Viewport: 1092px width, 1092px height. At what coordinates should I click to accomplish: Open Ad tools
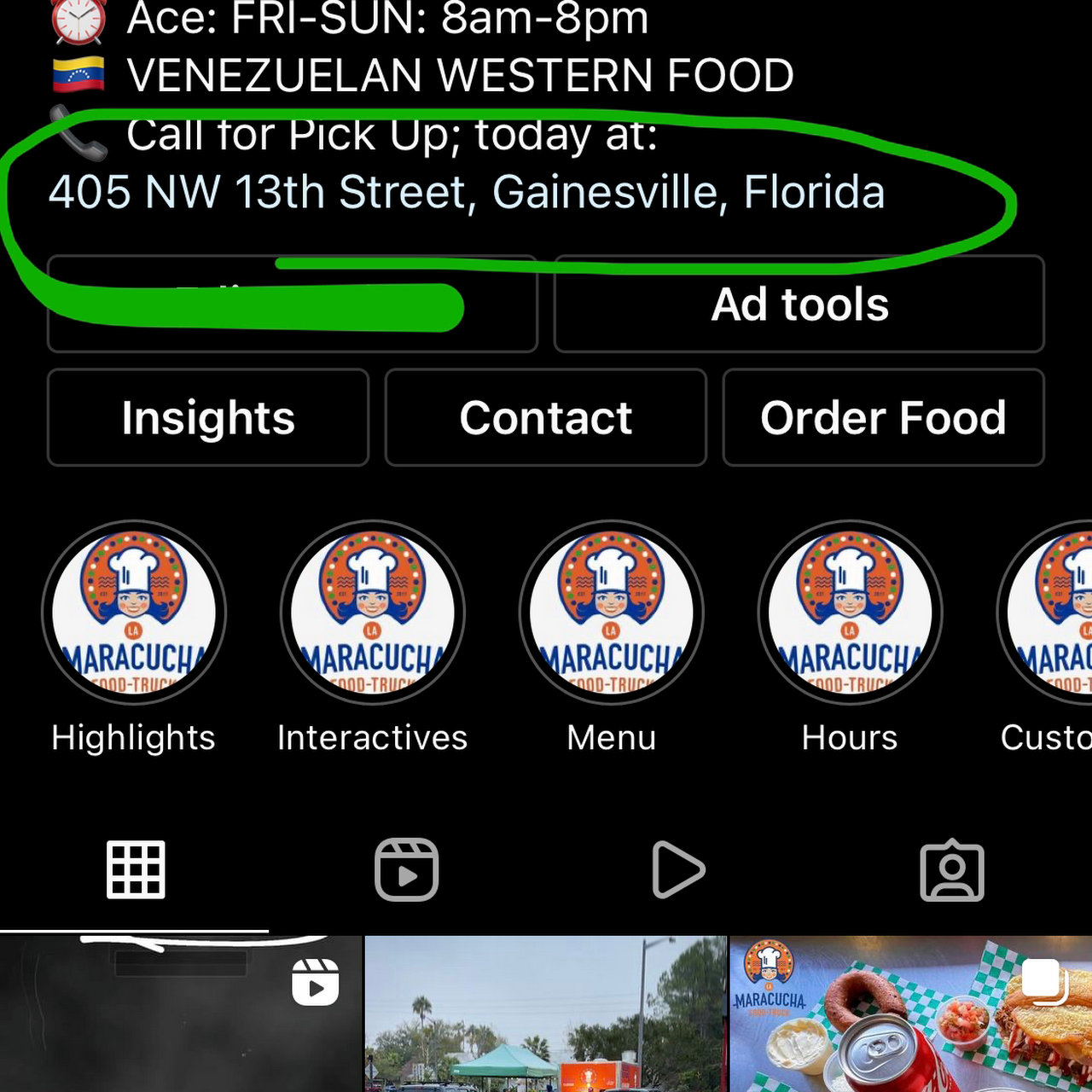pos(799,305)
